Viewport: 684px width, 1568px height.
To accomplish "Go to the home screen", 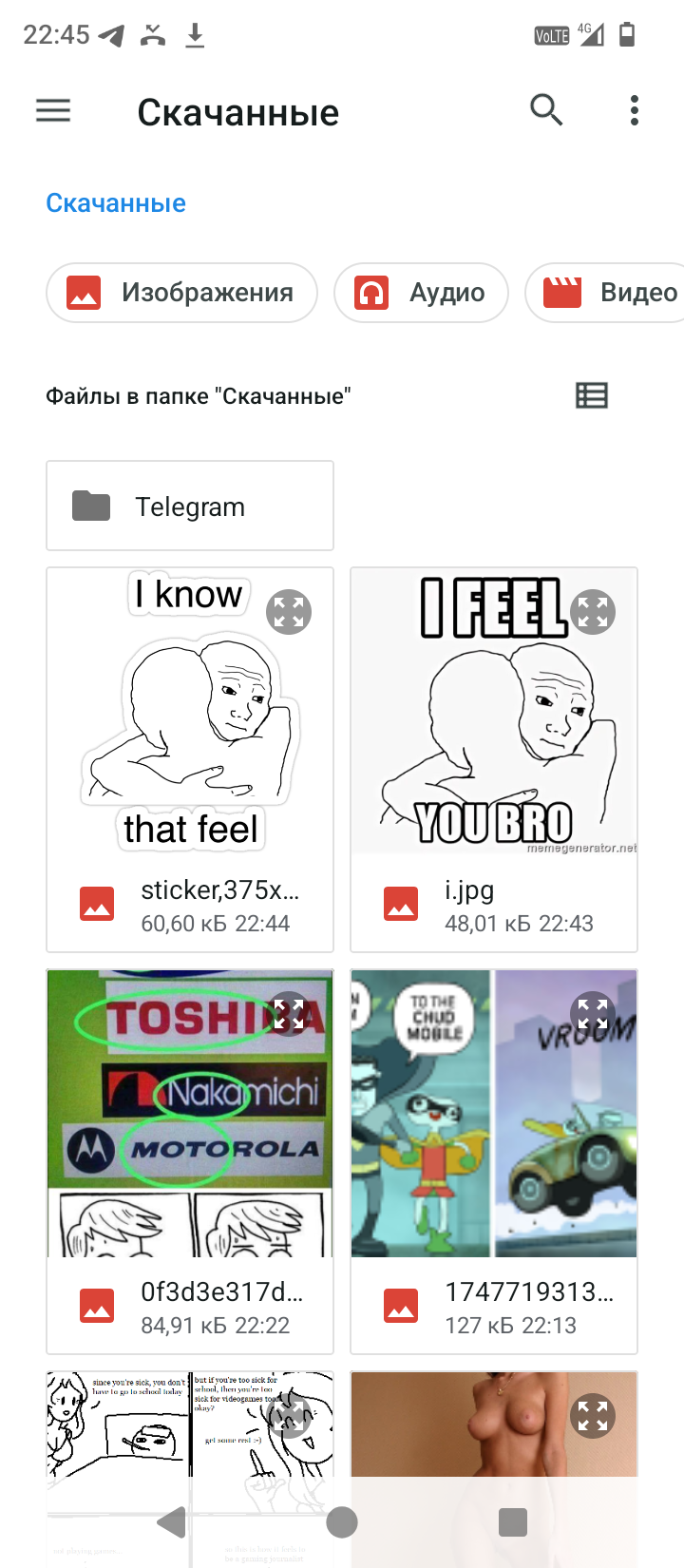I will coord(342,1522).
